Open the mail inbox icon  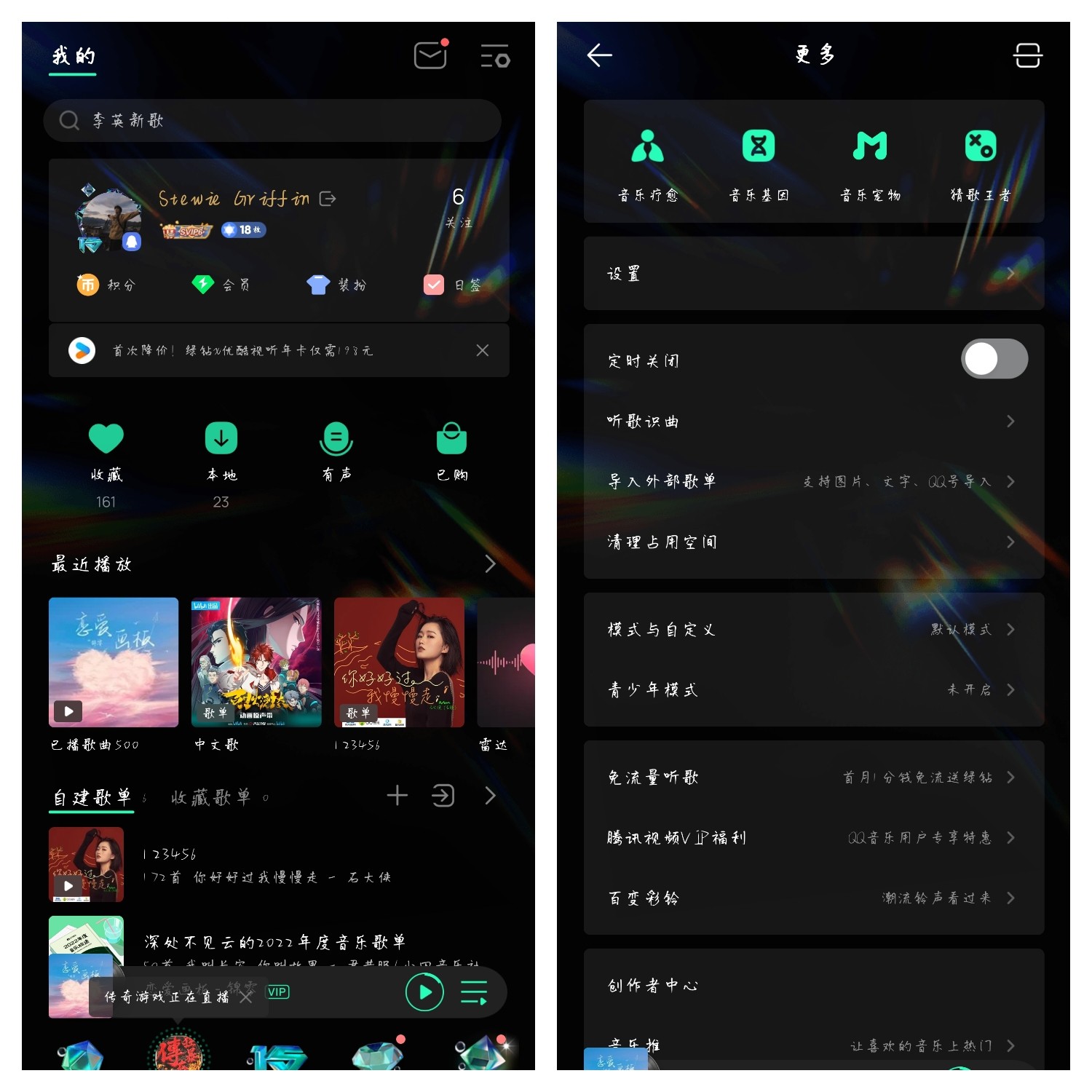click(430, 55)
